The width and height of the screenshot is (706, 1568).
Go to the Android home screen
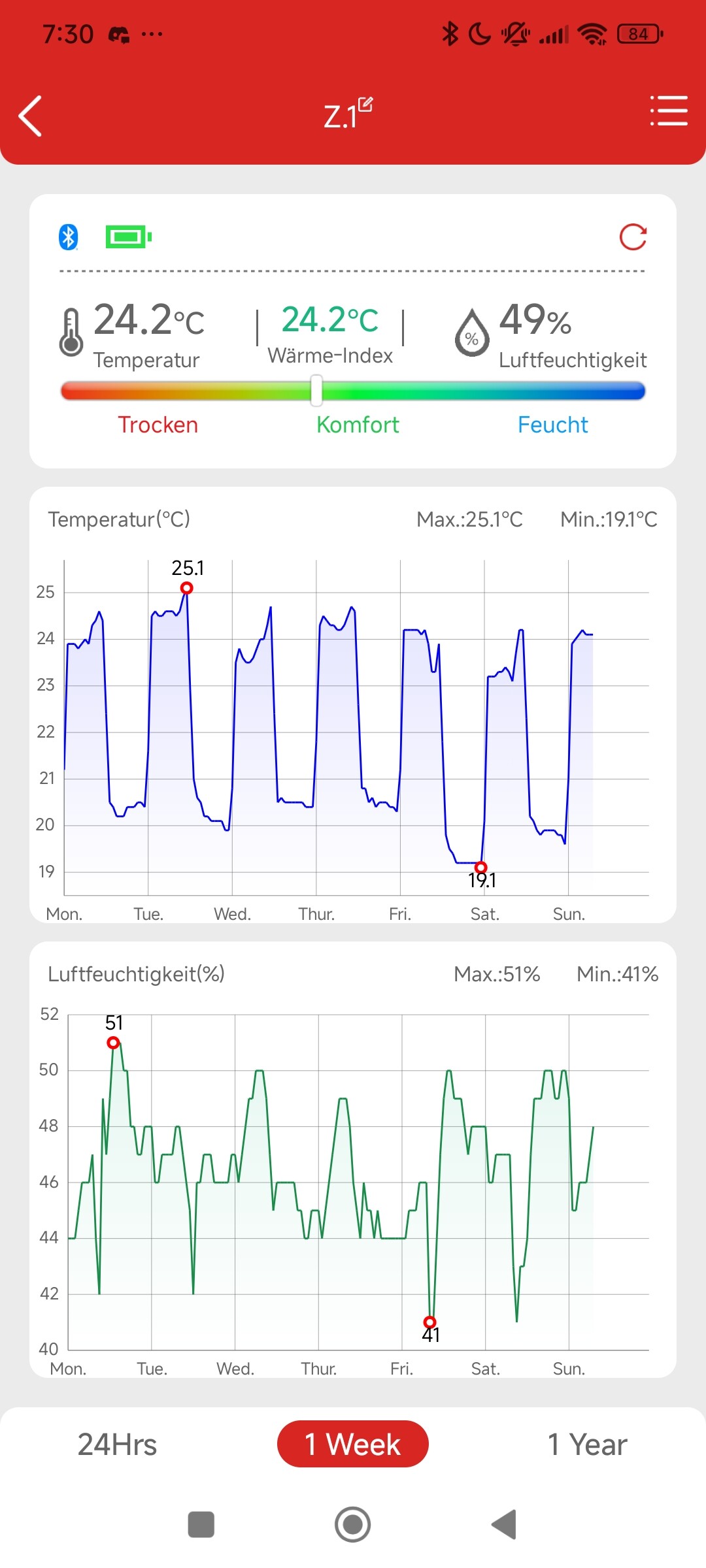click(x=353, y=1525)
